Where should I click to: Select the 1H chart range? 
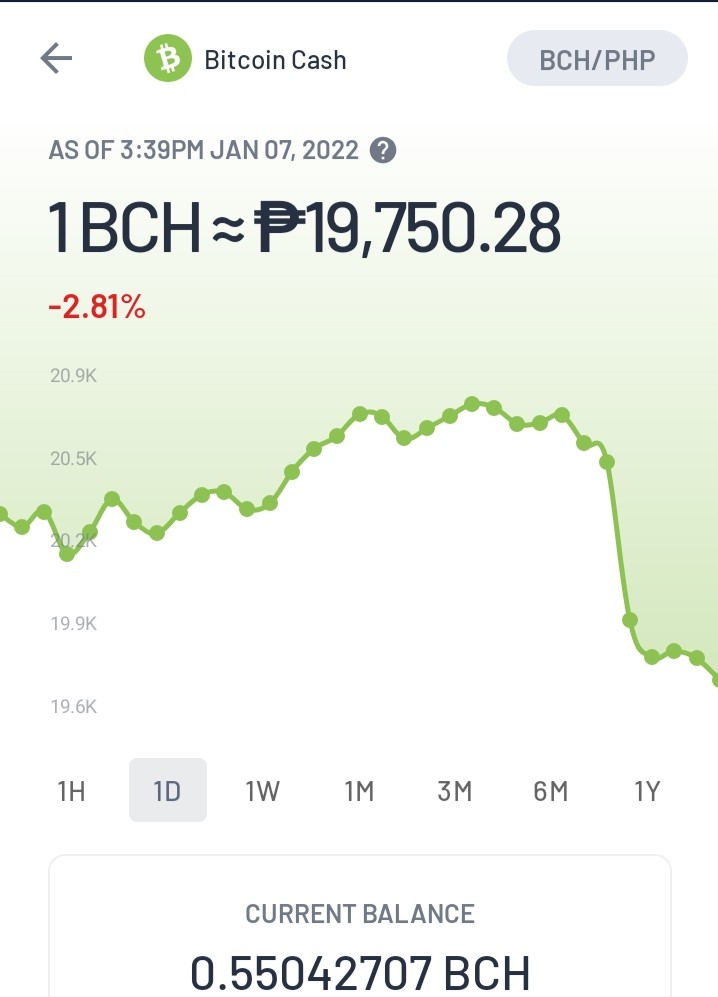[x=71, y=791]
